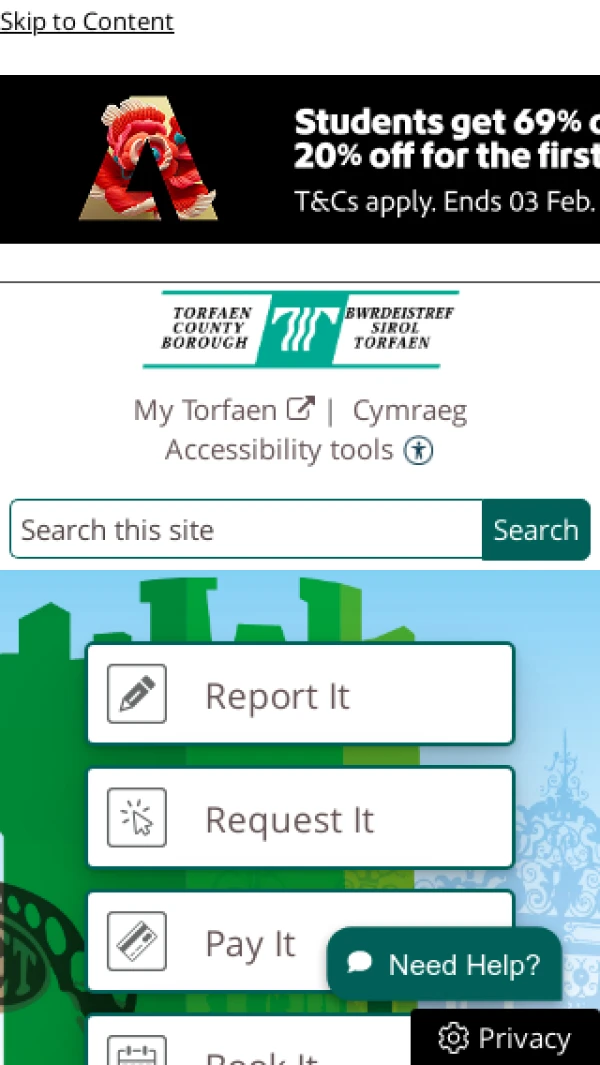This screenshot has width=600, height=1065.
Task: Start a Need Help? chat
Action: point(444,964)
